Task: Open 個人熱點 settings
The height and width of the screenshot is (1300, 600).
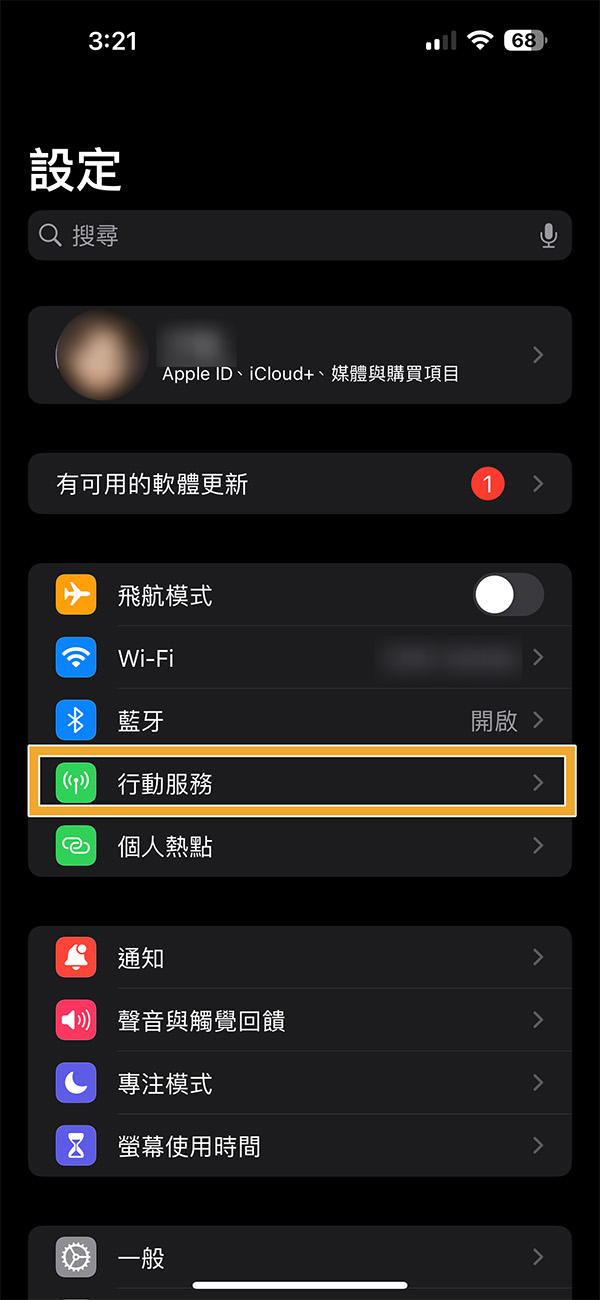Action: click(300, 846)
